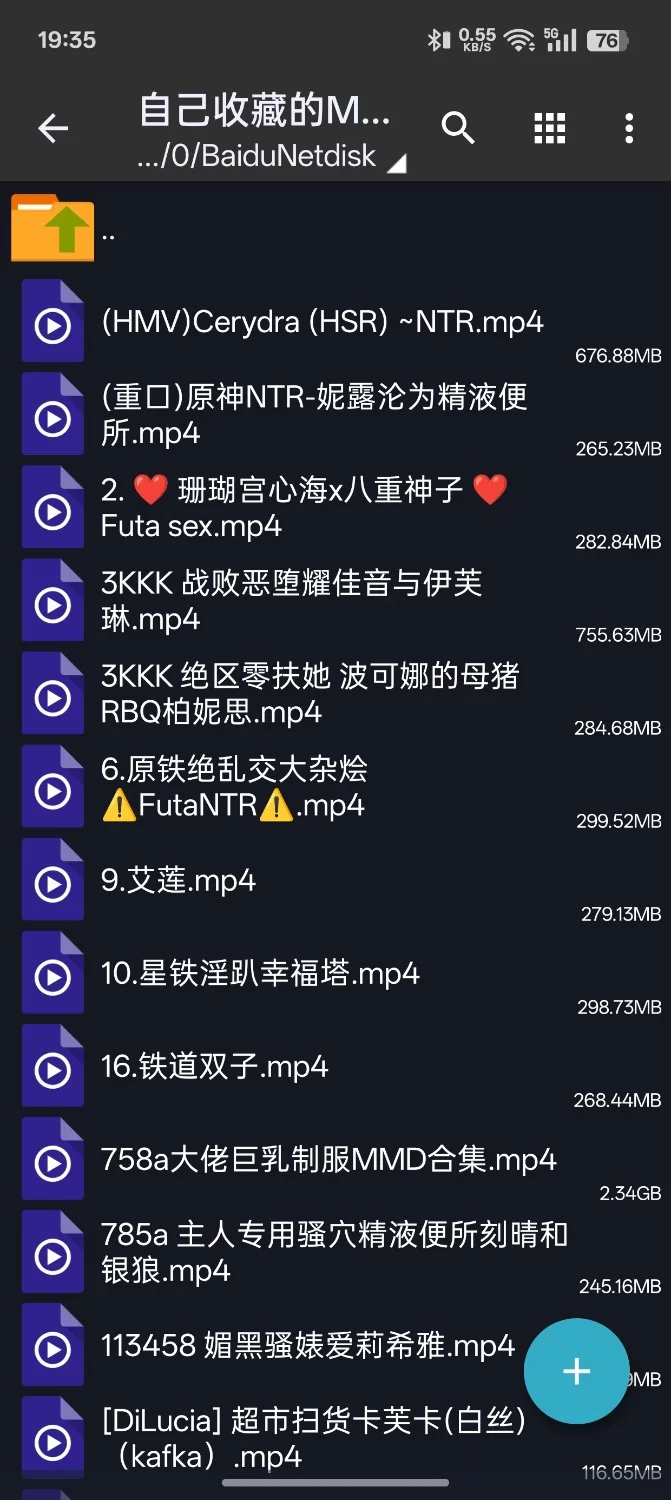The width and height of the screenshot is (671, 1500).
Task: Open the file starting with 2. 珊瑚宫心海
Action: (305, 507)
